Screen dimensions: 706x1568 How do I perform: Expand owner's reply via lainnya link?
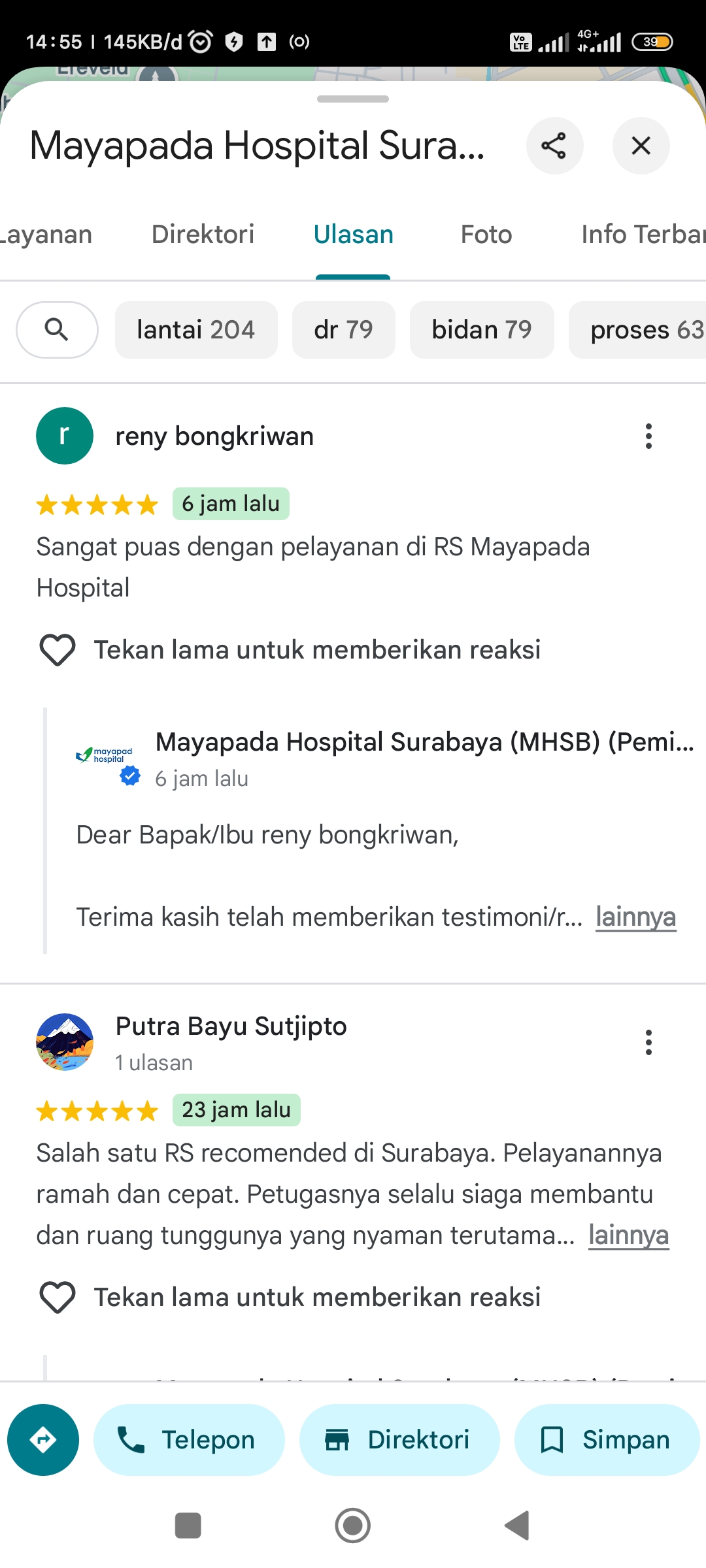point(635,917)
